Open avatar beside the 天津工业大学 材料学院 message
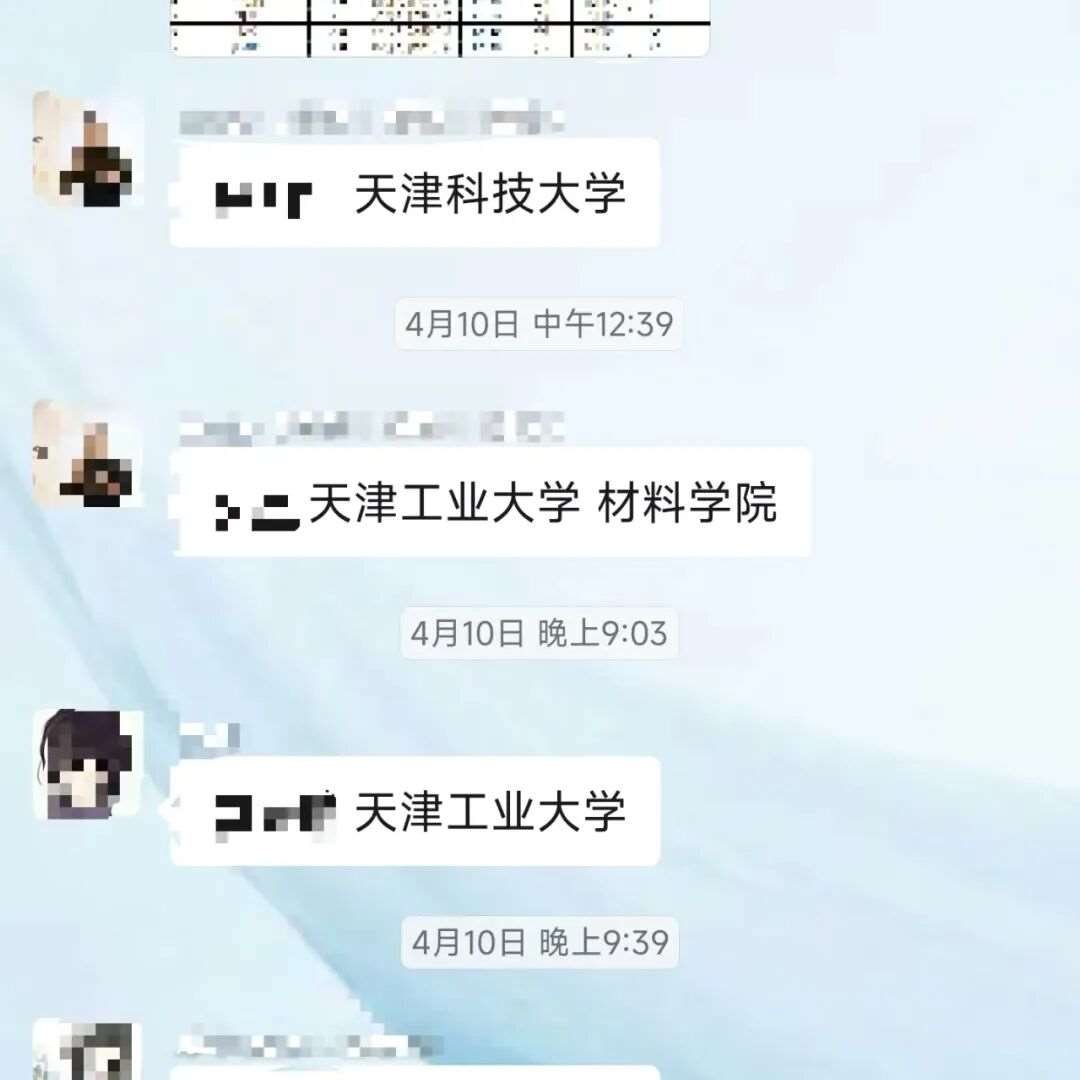Image resolution: width=1080 pixels, height=1080 pixels. coord(88,456)
